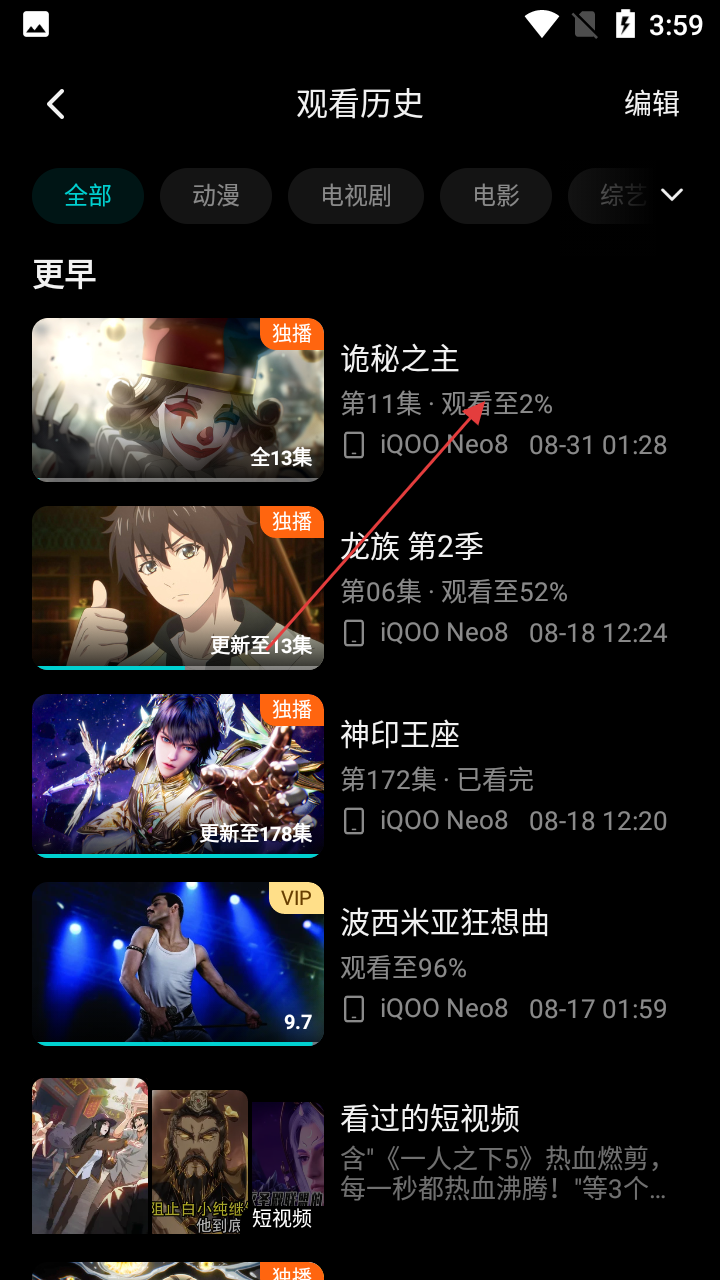Resume 龙族 第2季 episode 06

[412, 547]
